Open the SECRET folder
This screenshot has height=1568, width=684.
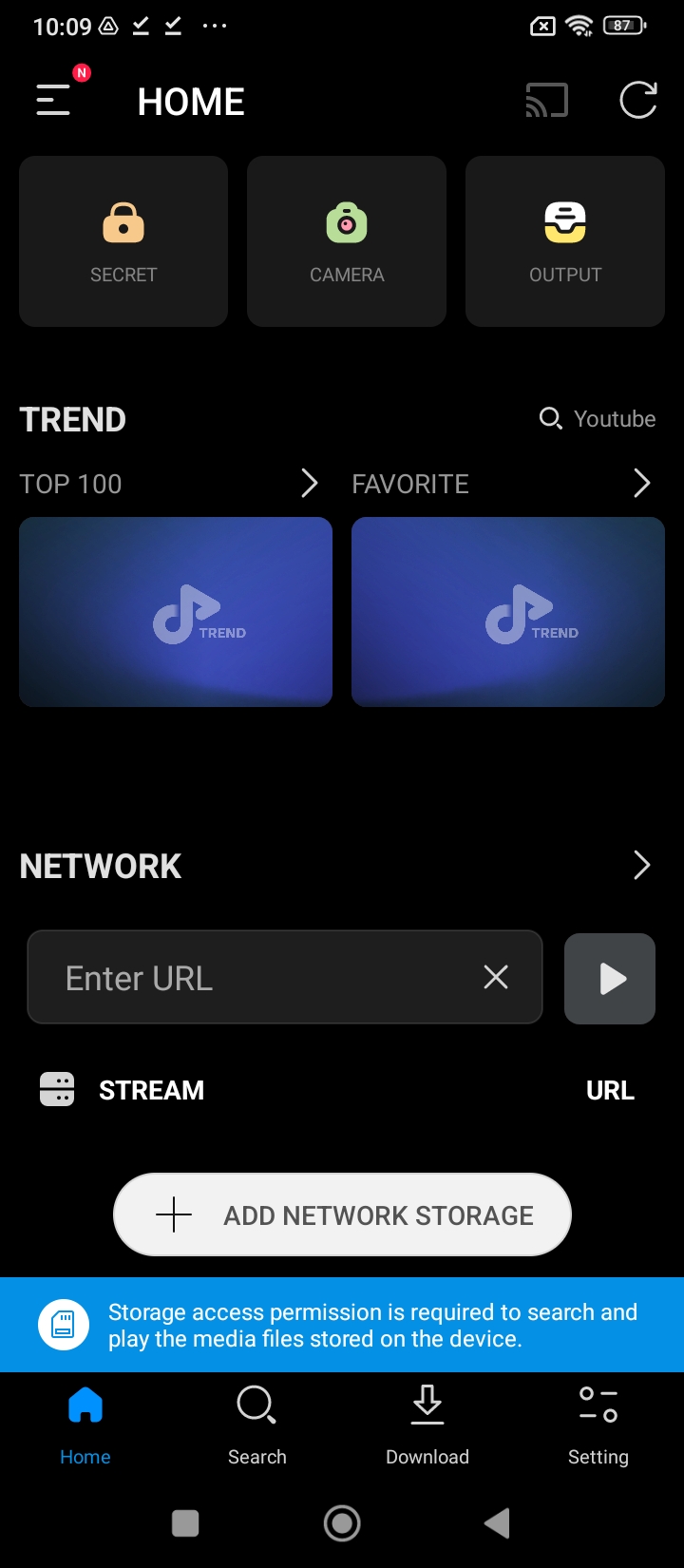click(123, 241)
